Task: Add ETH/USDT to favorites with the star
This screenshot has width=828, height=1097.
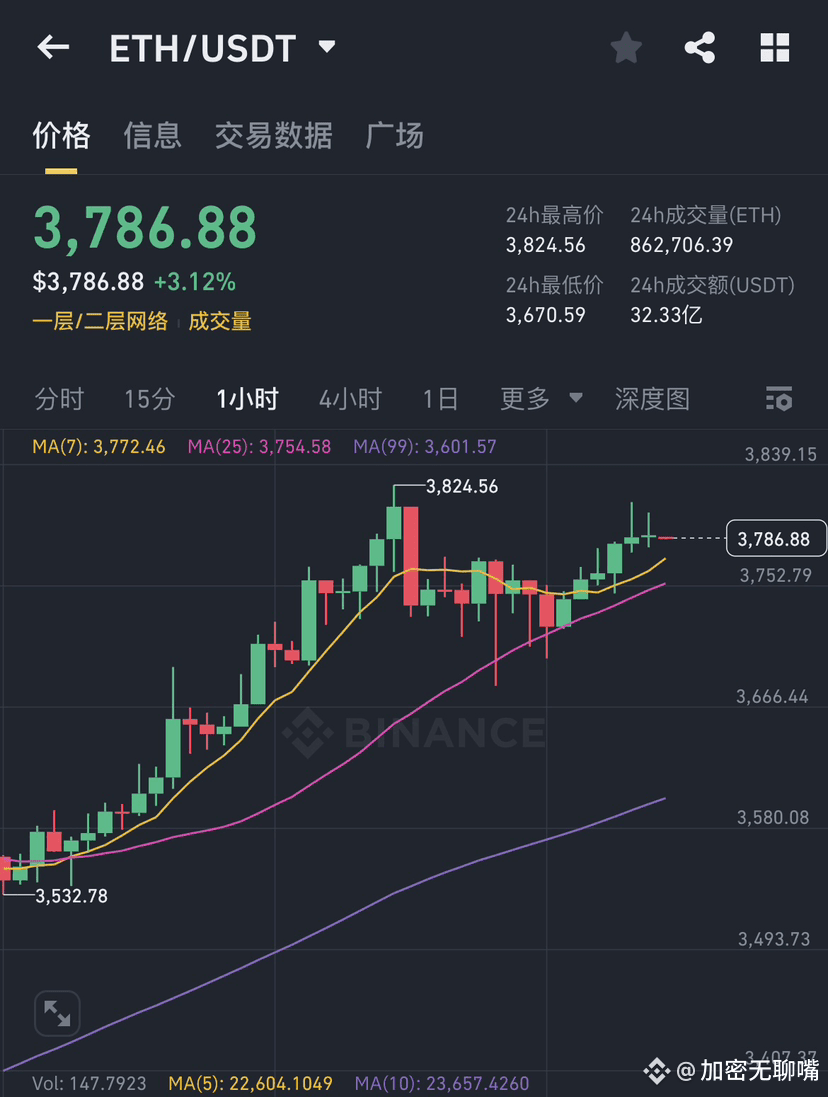Action: [x=626, y=47]
